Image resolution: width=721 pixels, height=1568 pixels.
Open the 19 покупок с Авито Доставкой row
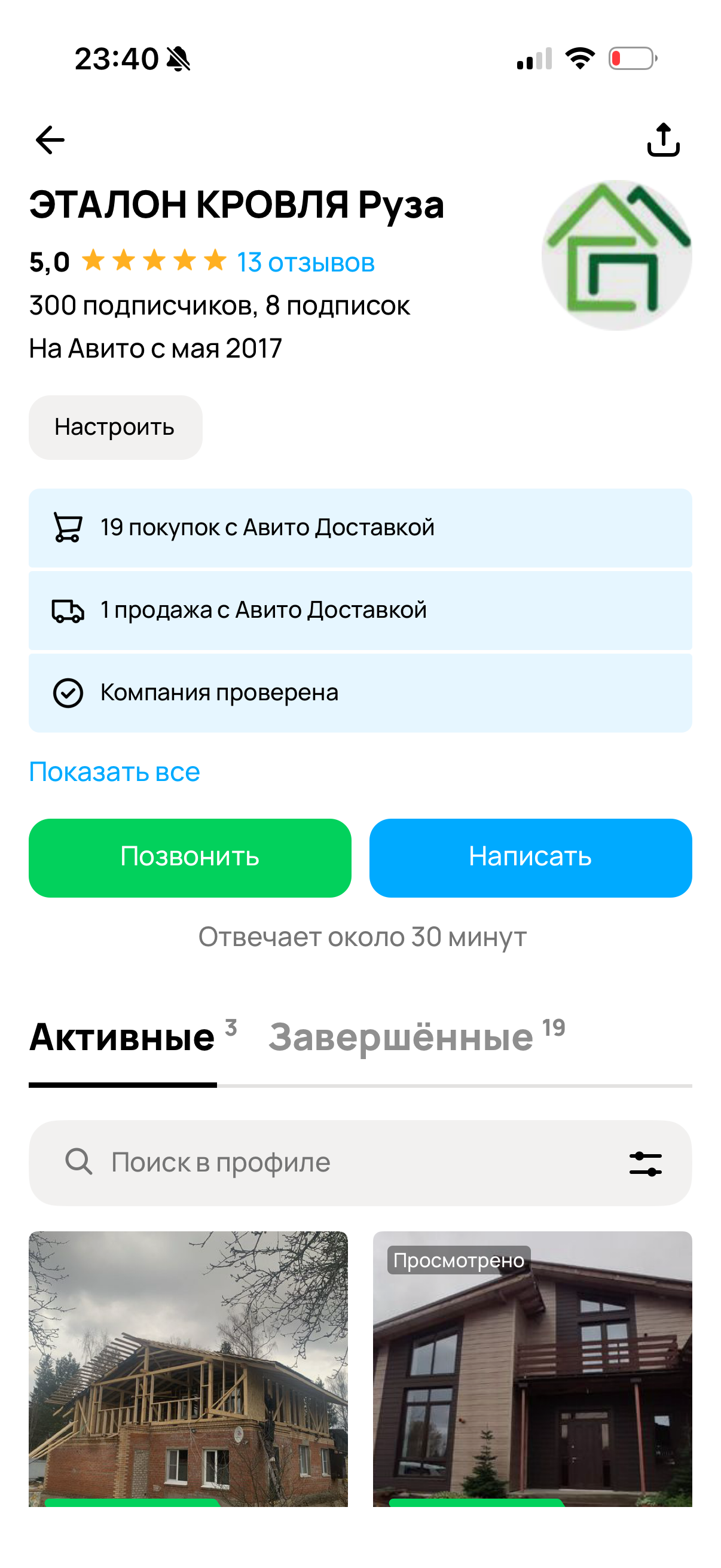360,527
